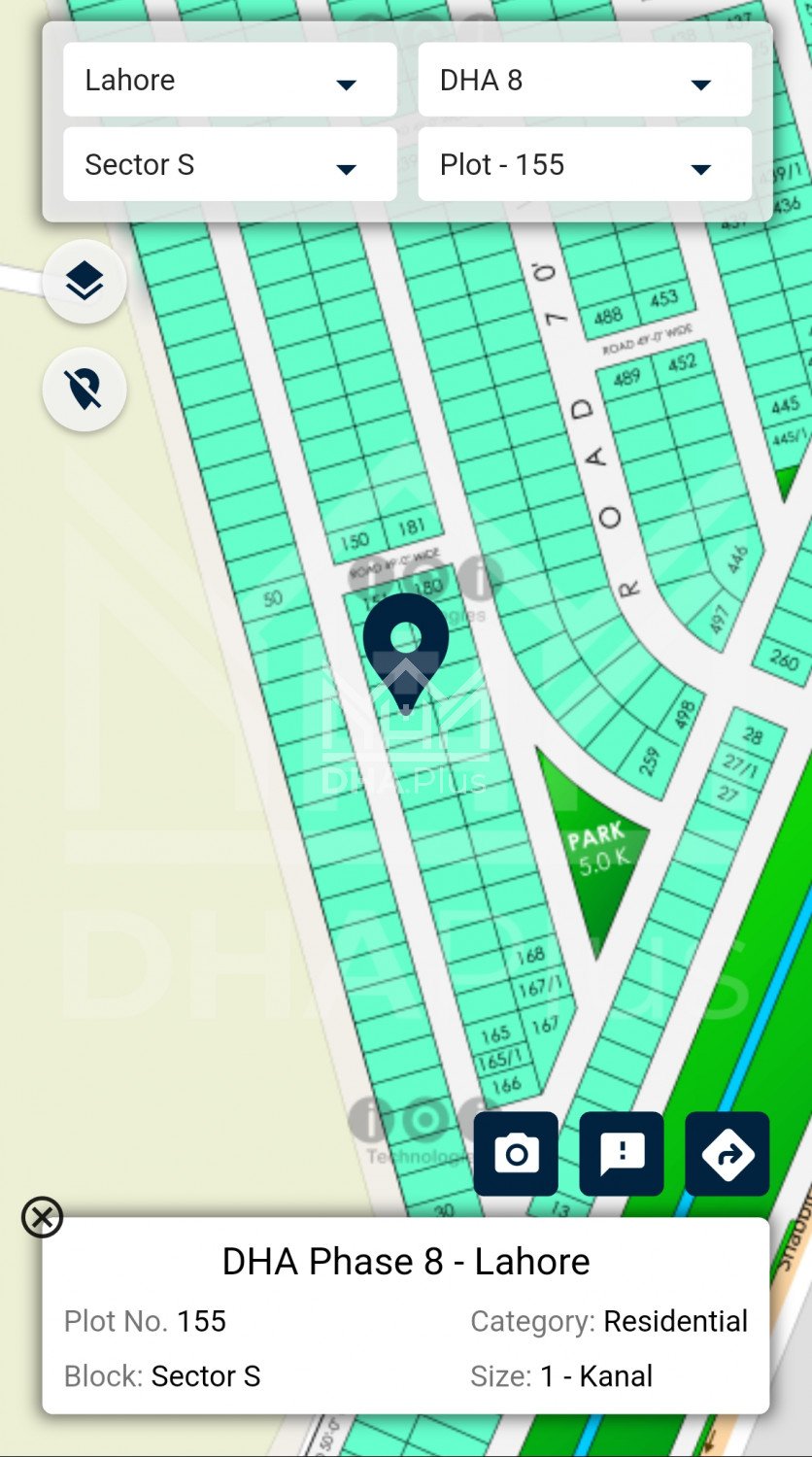Open the Lahore city dropdown
The height and width of the screenshot is (1457, 812).
pos(229,80)
